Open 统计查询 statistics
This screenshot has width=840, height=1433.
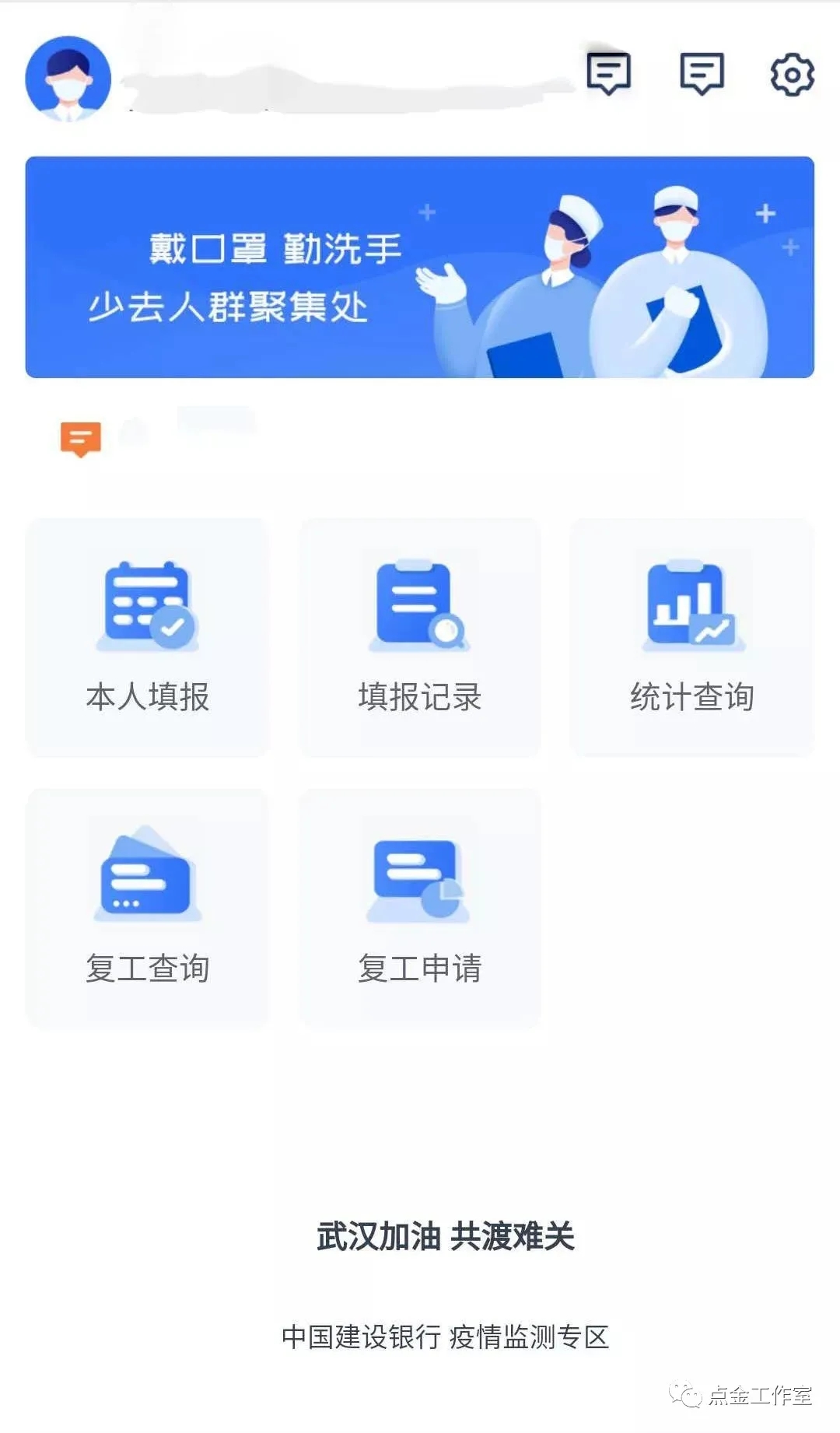[x=691, y=637]
